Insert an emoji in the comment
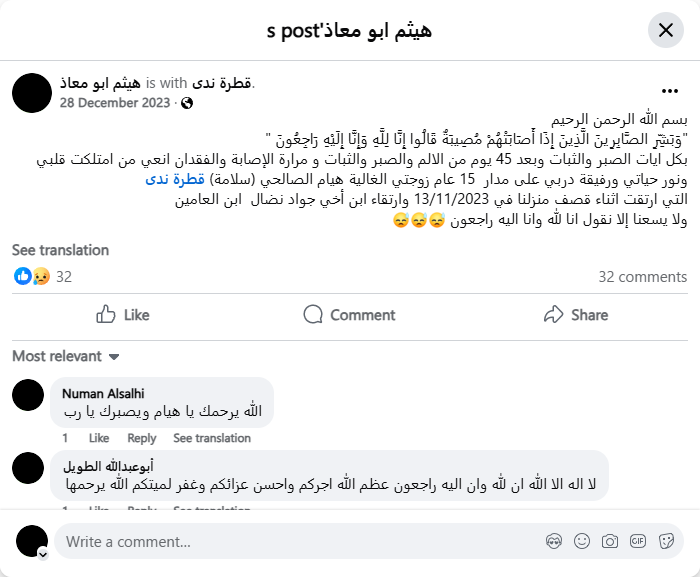The width and height of the screenshot is (700, 577). coord(582,541)
